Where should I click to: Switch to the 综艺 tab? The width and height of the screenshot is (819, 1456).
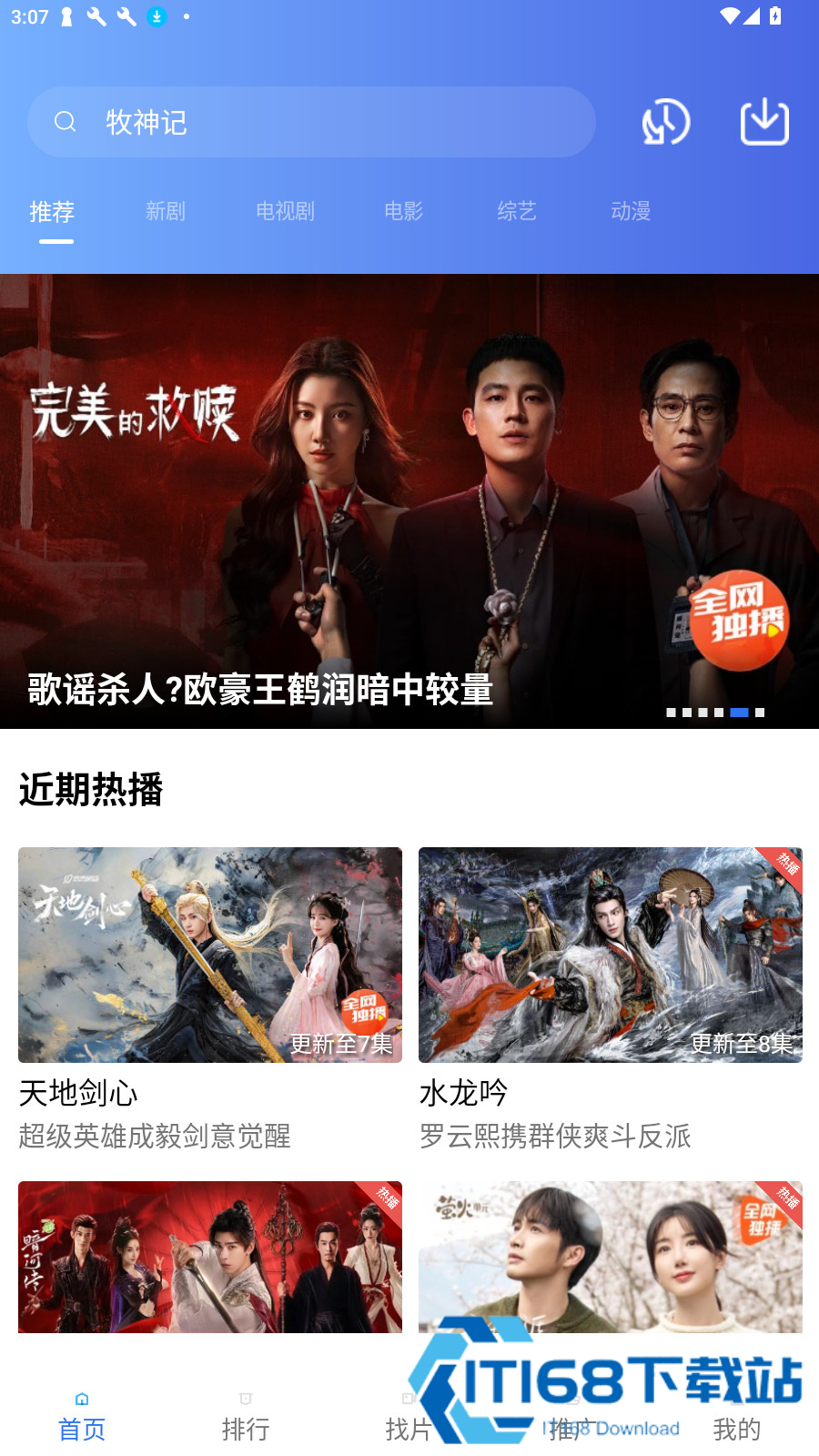[517, 211]
